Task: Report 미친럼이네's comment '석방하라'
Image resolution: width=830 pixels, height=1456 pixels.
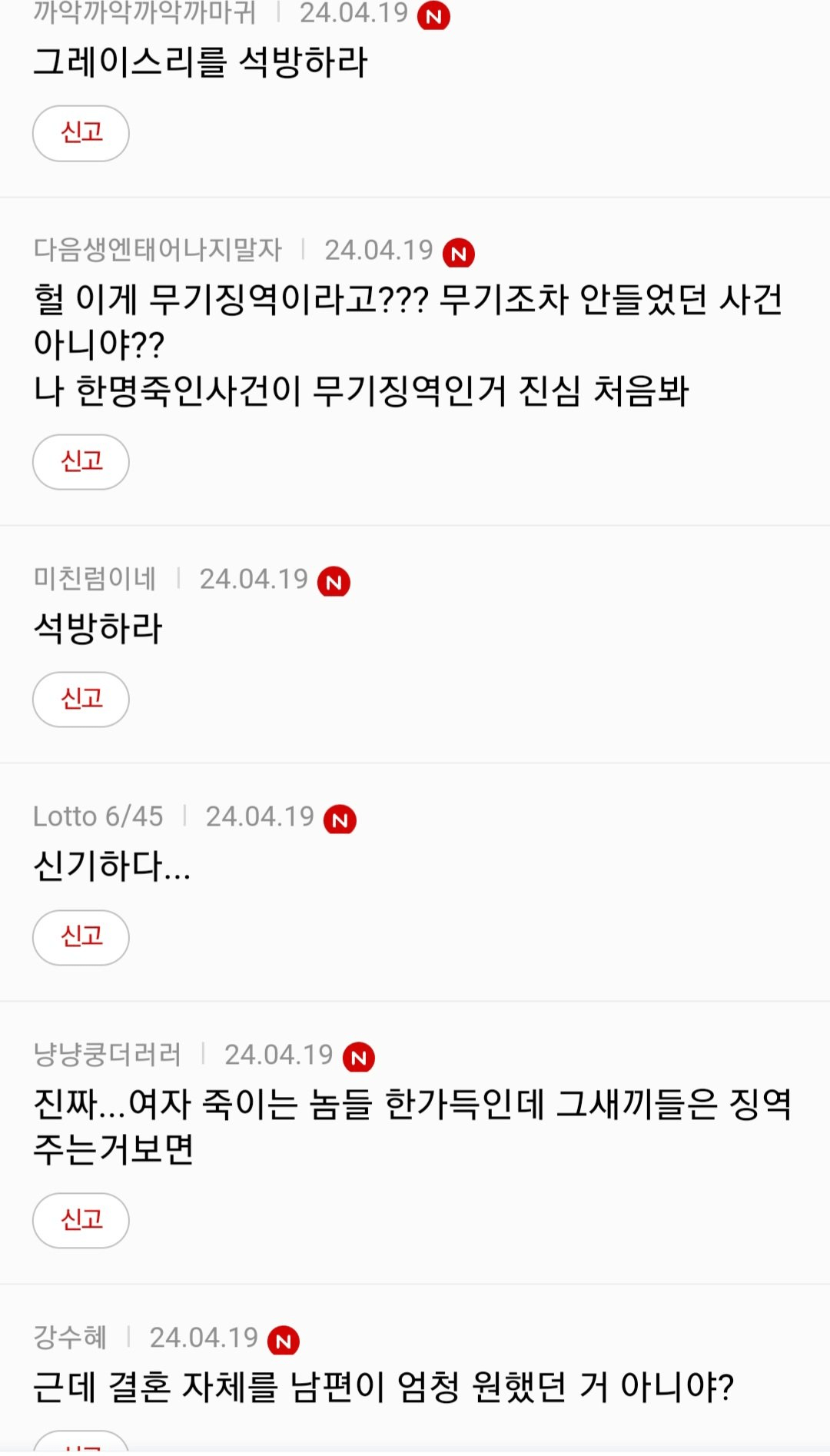Action: coord(81,700)
